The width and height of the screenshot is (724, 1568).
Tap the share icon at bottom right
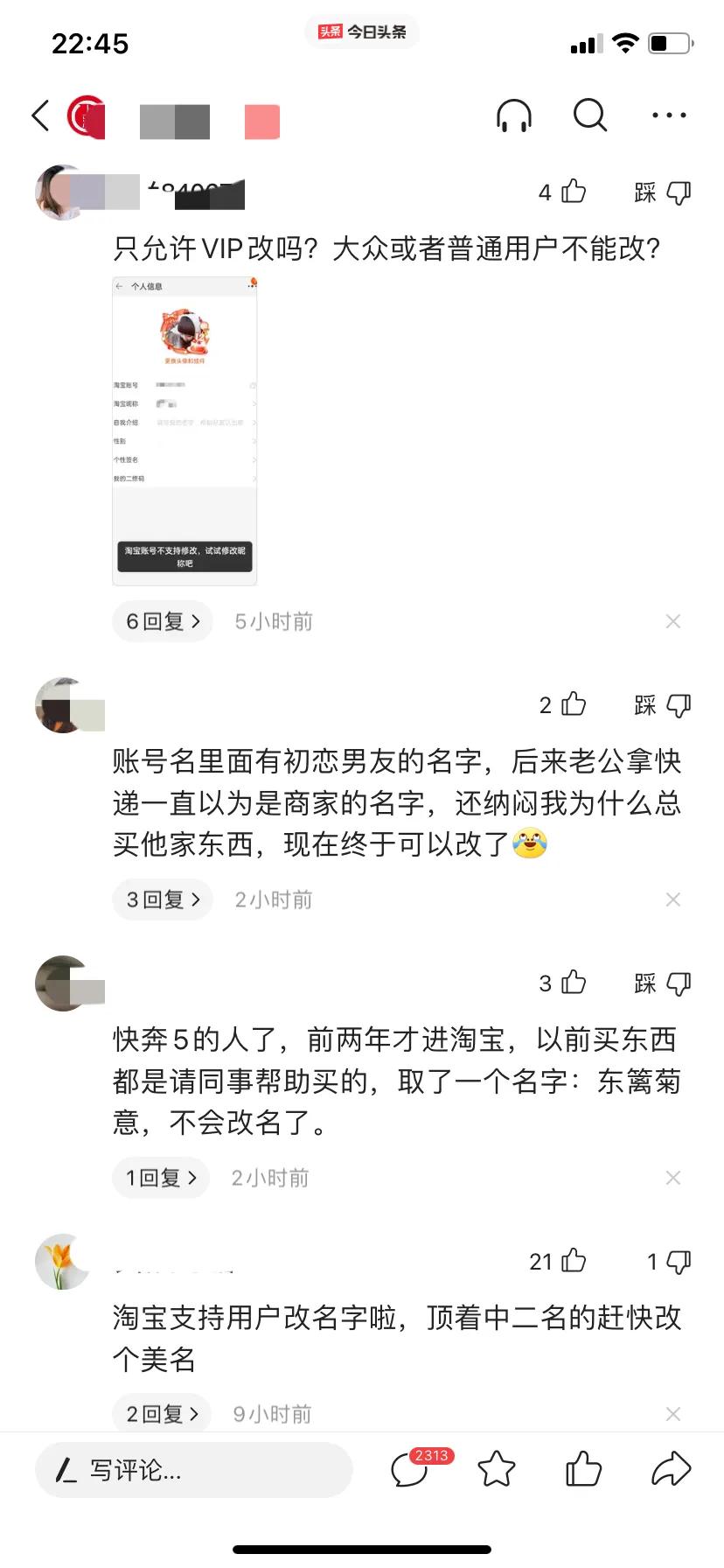click(671, 1469)
